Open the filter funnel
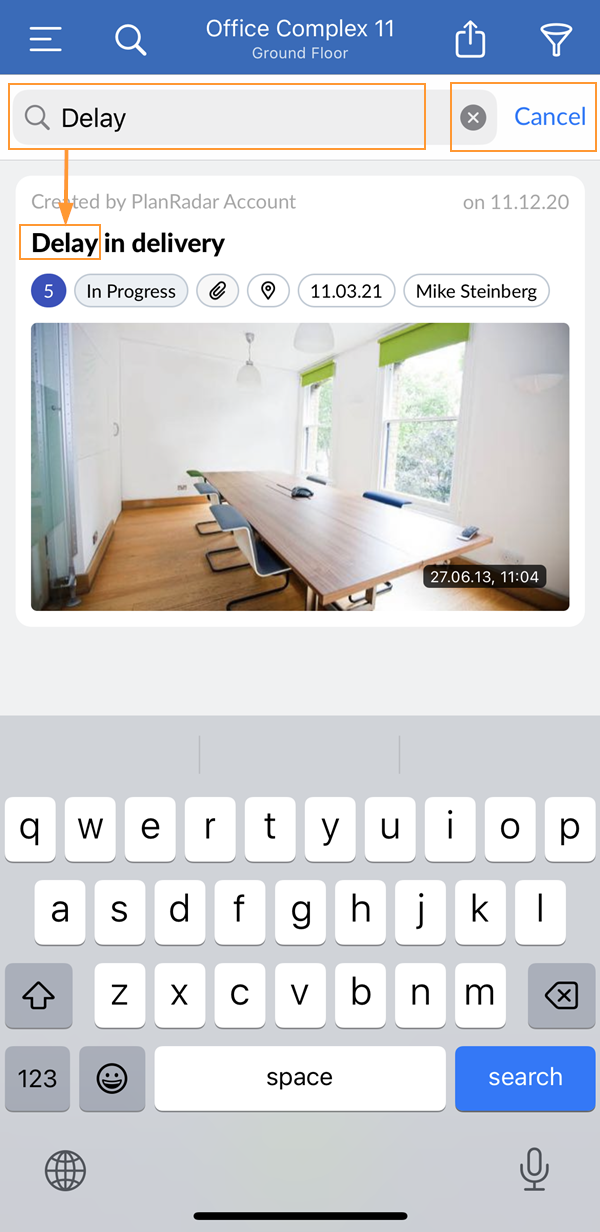600x1232 pixels. pyautogui.click(x=556, y=39)
